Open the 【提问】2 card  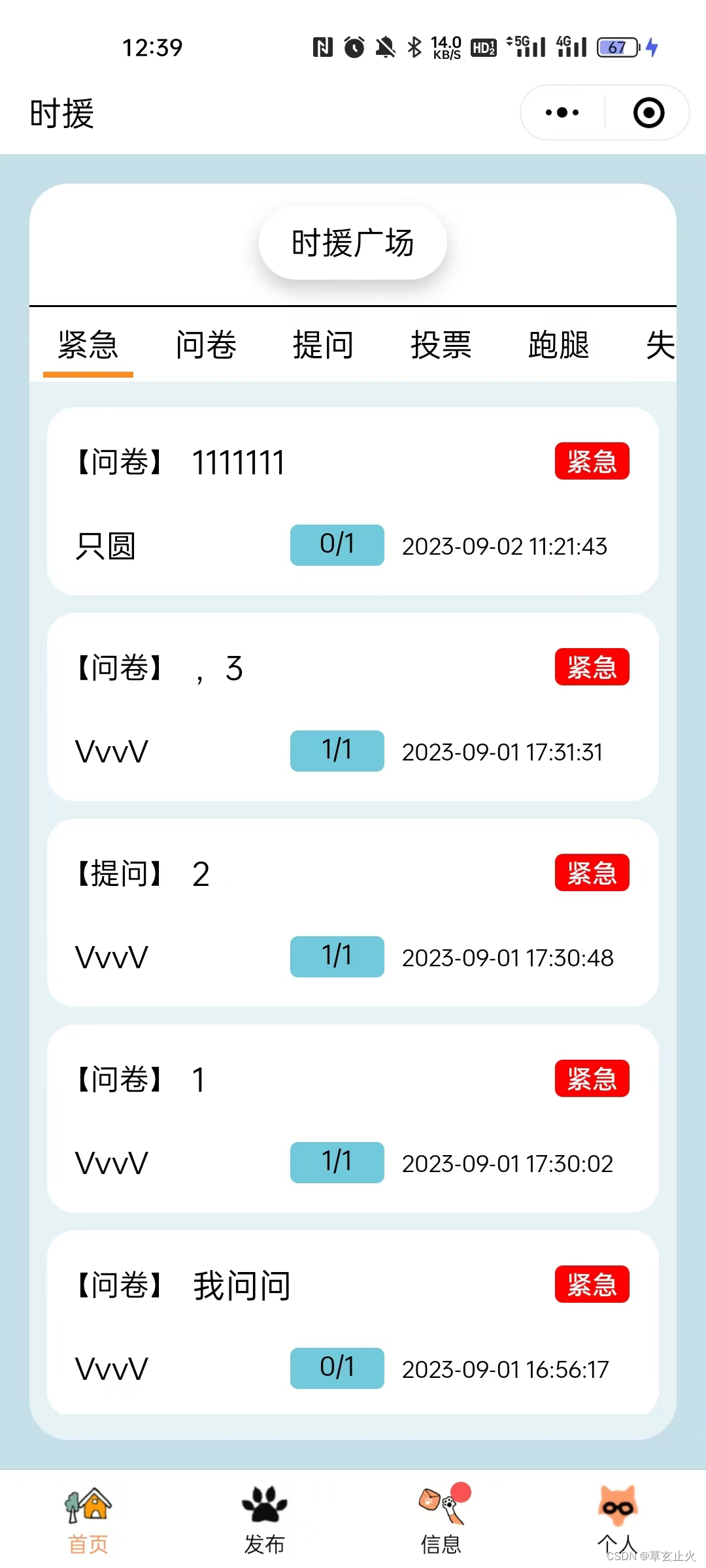tap(353, 913)
